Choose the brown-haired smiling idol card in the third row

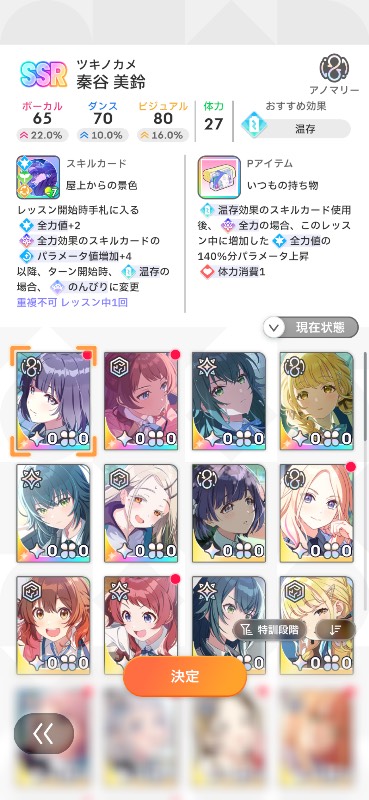53,626
